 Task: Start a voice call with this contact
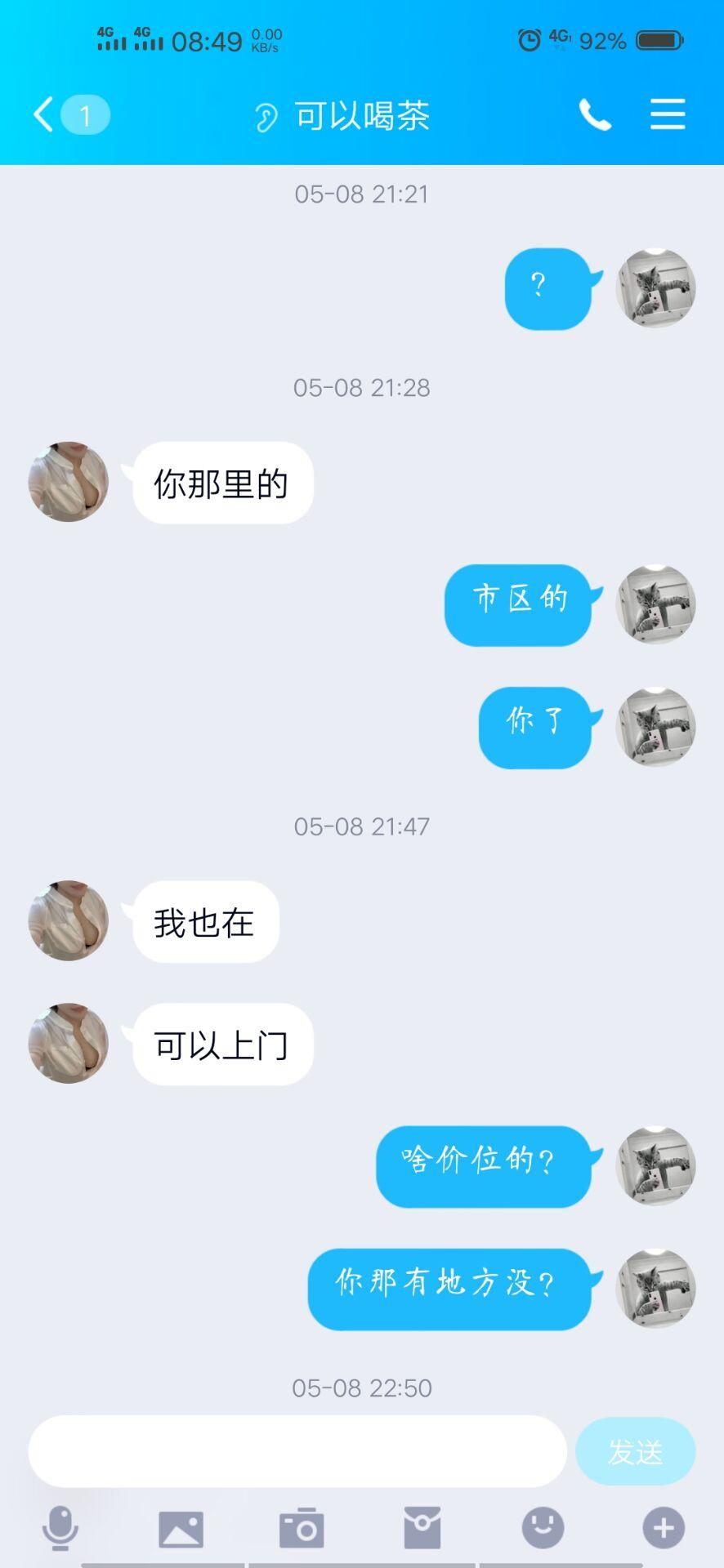point(595,114)
